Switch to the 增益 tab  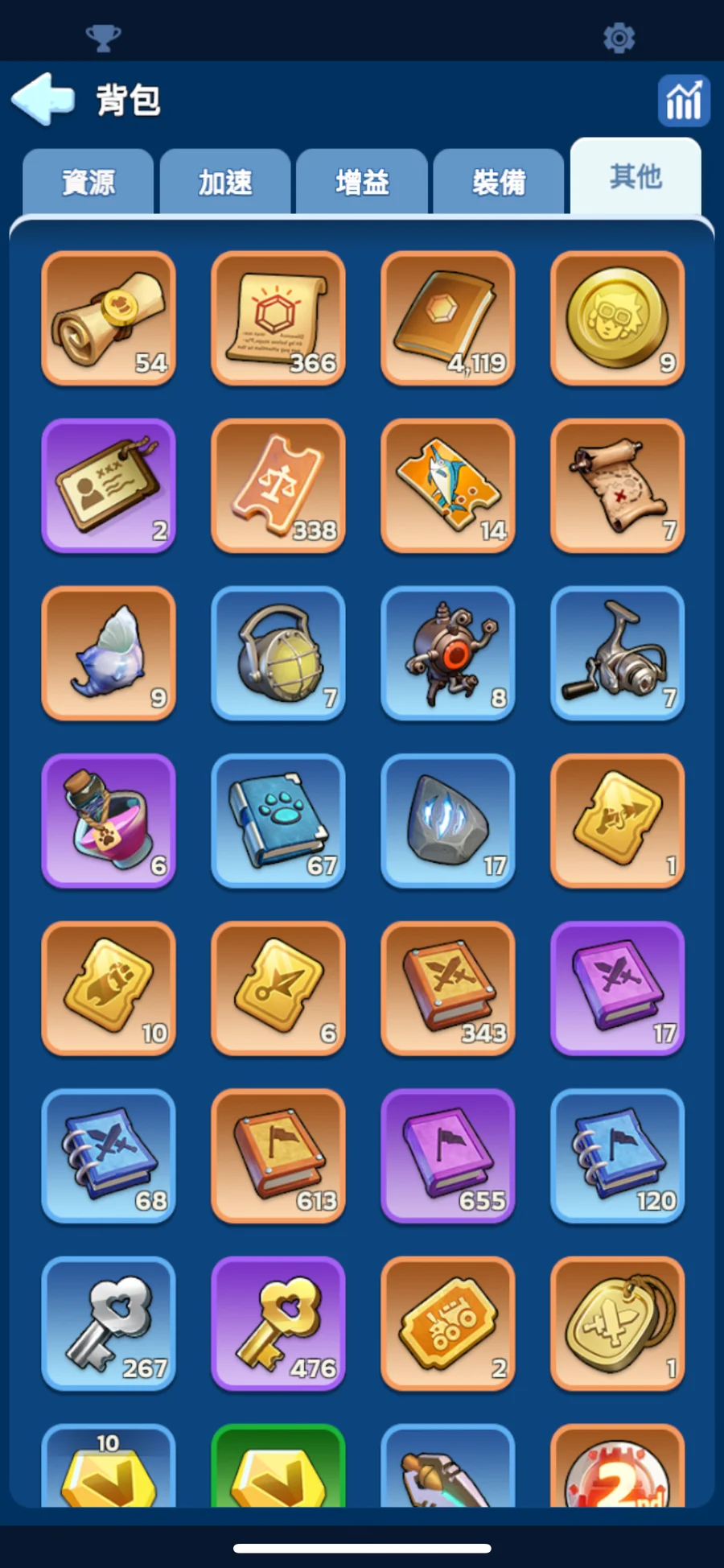(362, 183)
